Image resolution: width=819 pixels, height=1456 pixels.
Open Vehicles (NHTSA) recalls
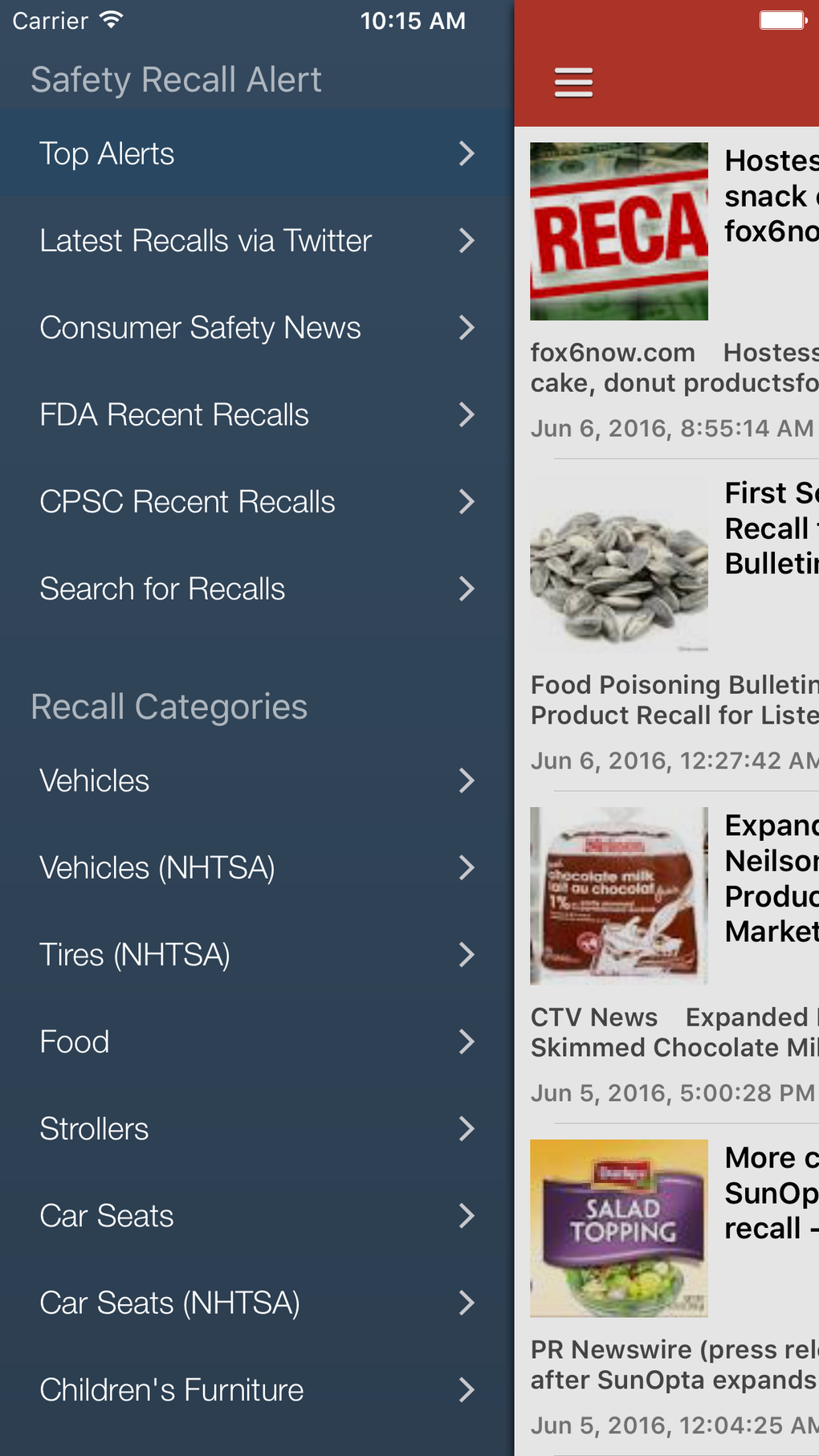(256, 868)
